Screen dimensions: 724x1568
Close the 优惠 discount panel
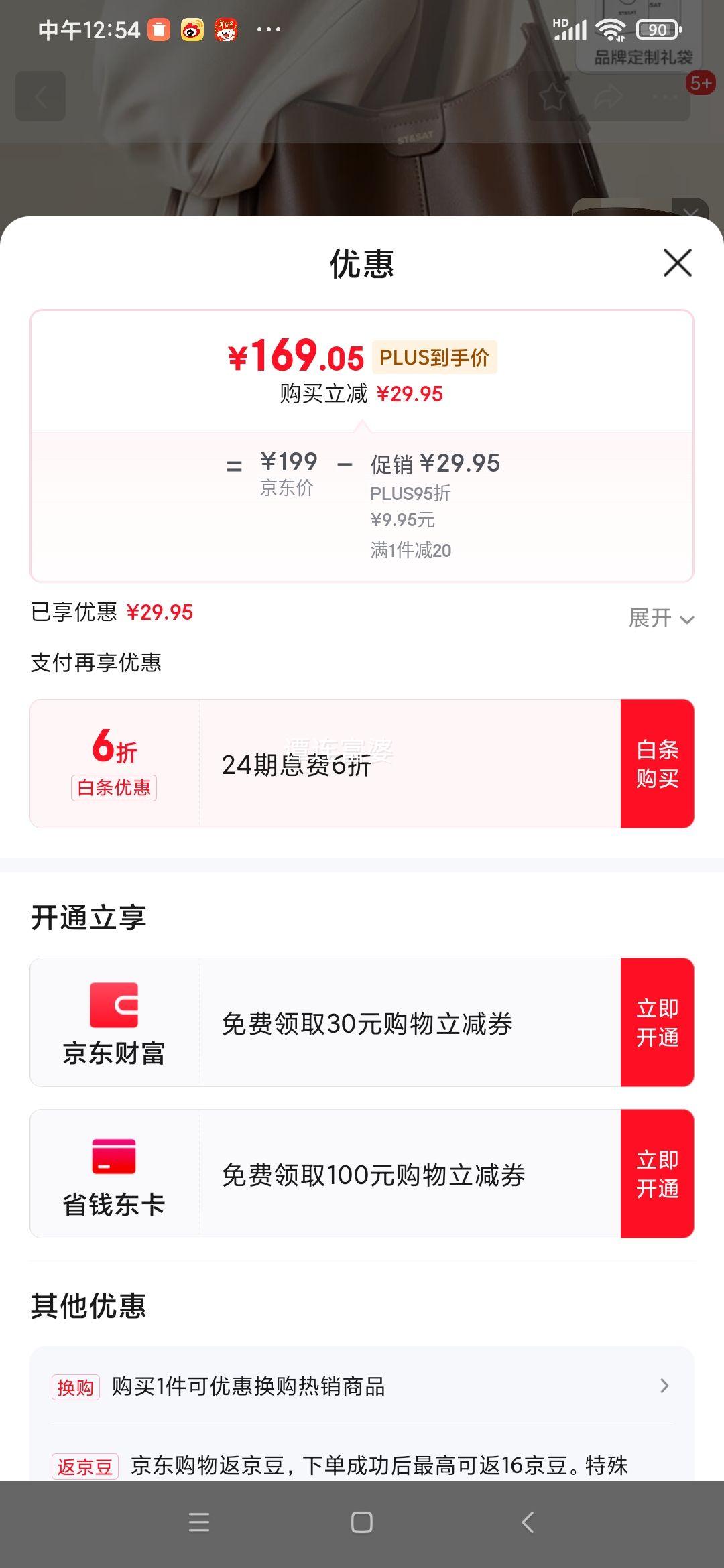[x=677, y=263]
